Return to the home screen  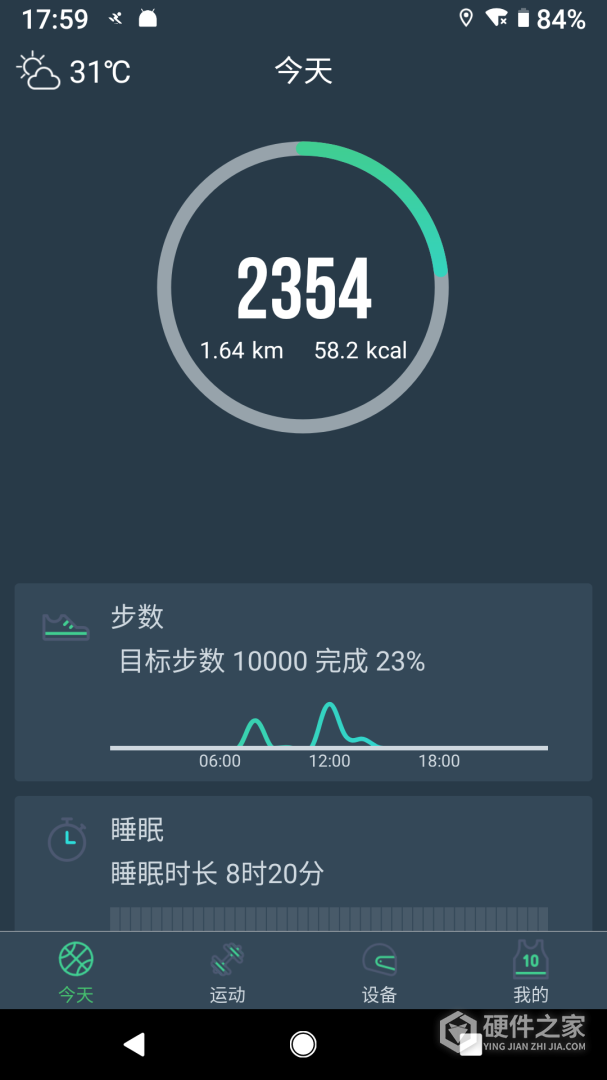[303, 1045]
